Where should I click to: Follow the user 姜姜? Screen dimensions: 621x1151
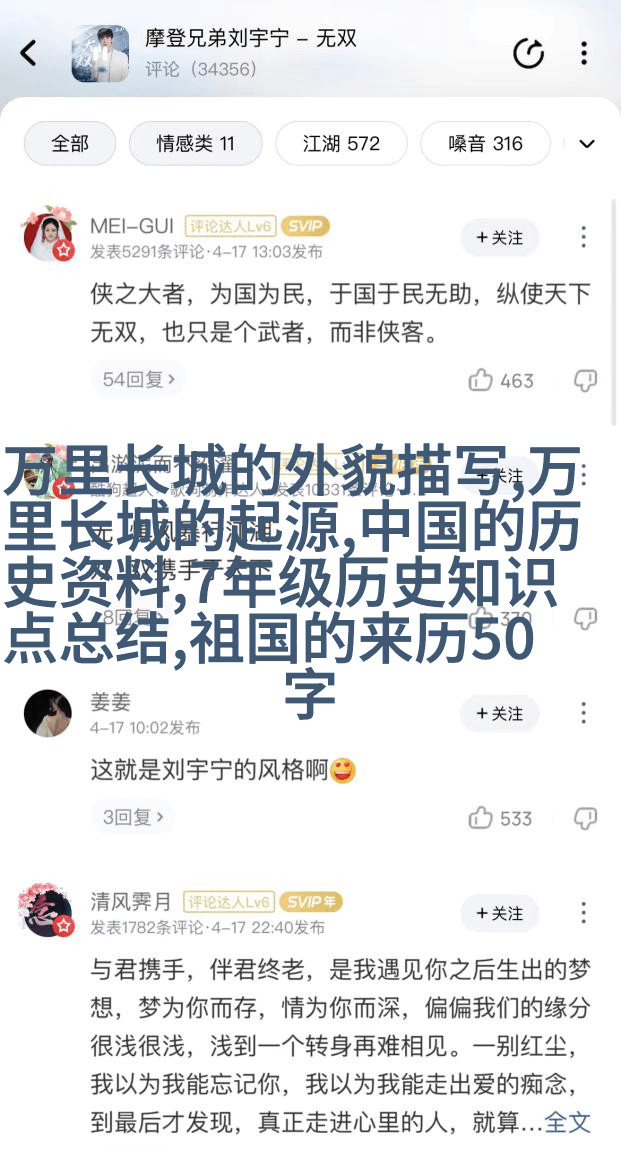(x=499, y=714)
